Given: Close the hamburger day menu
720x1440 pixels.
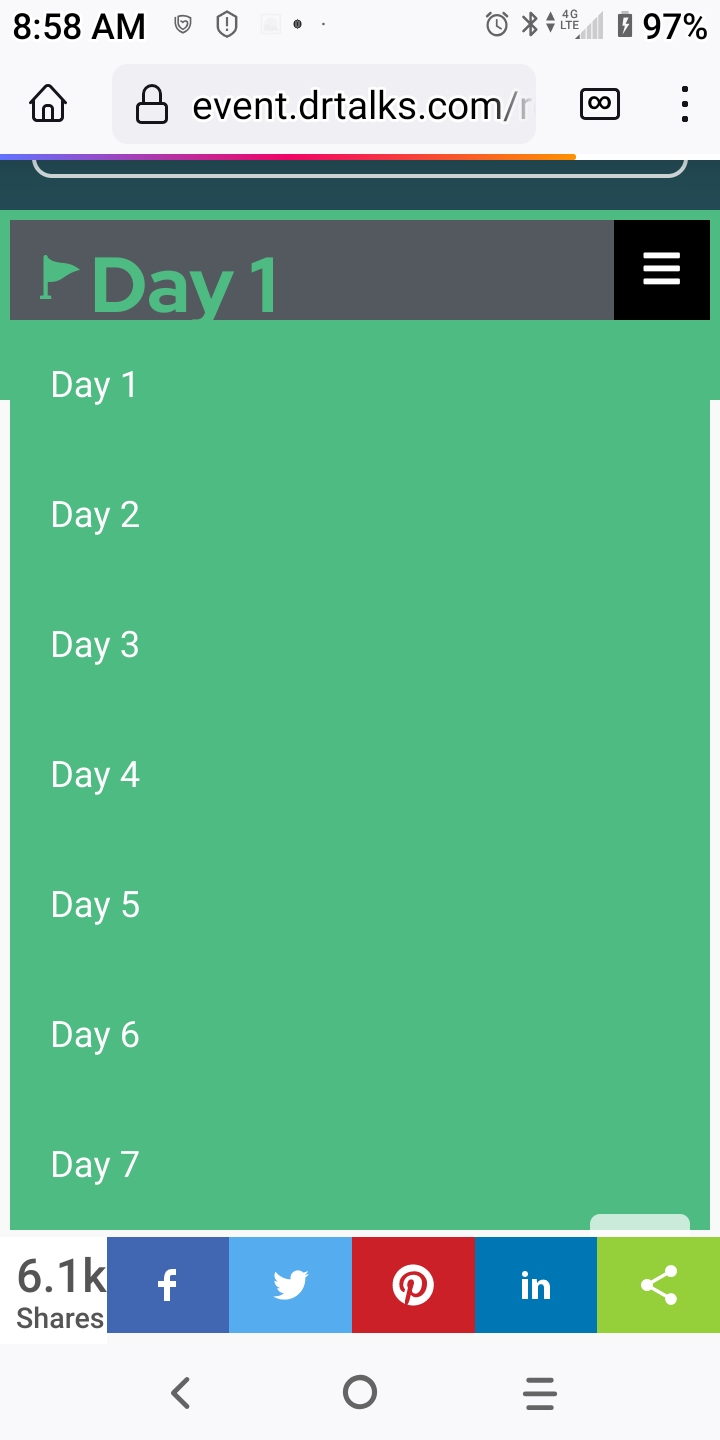Looking at the screenshot, I should [662, 270].
